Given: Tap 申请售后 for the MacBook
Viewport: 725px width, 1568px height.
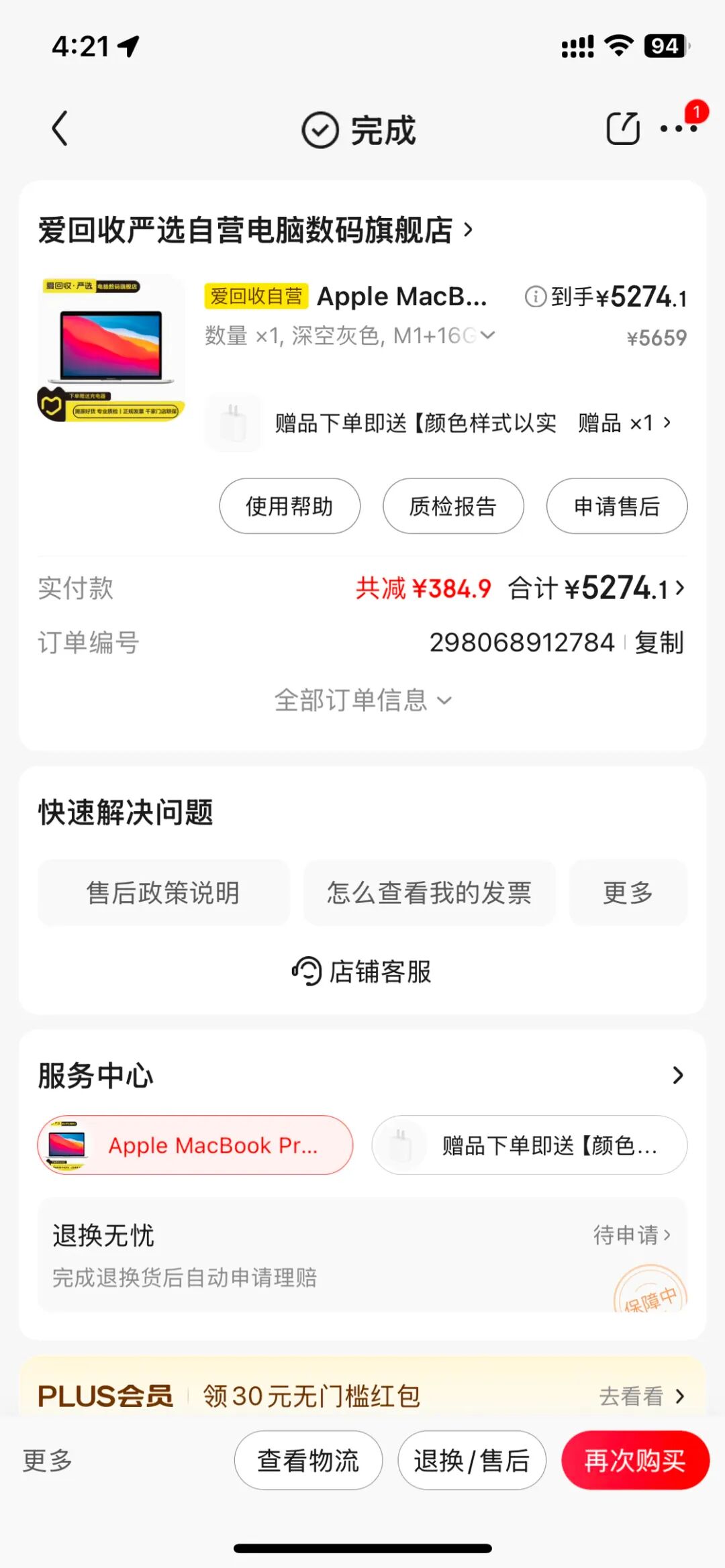Looking at the screenshot, I should [x=617, y=506].
